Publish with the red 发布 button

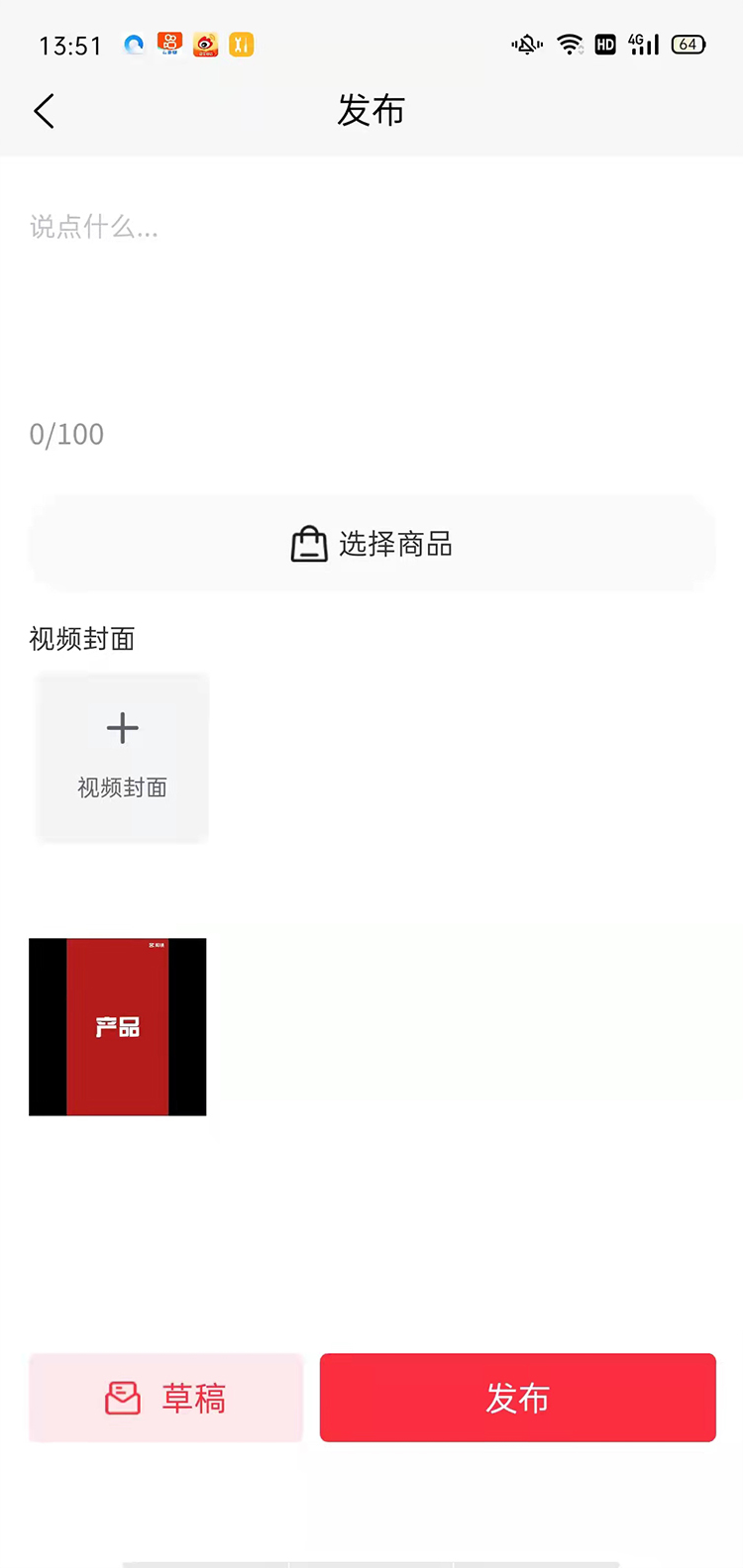pyautogui.click(x=517, y=1398)
